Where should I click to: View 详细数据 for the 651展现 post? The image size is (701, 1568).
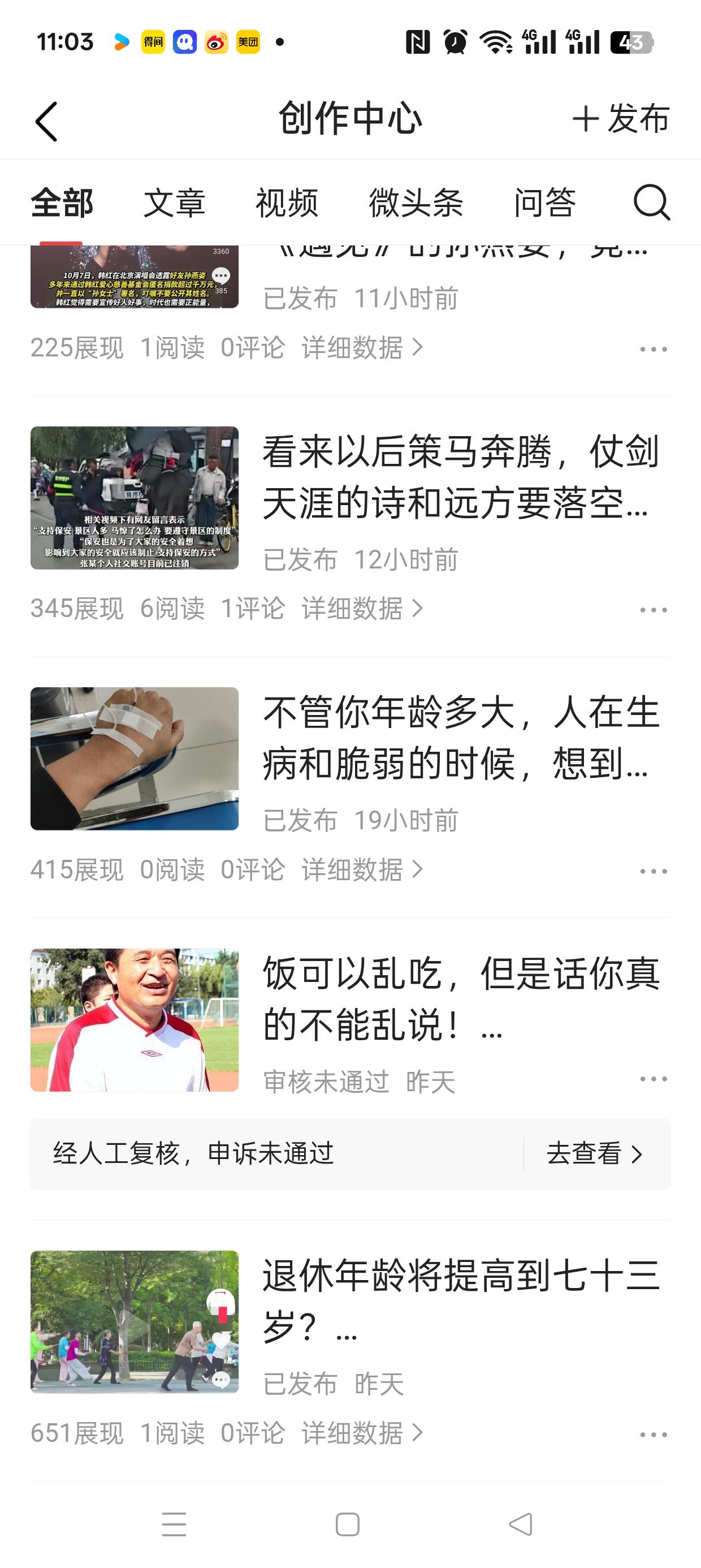click(x=362, y=1433)
